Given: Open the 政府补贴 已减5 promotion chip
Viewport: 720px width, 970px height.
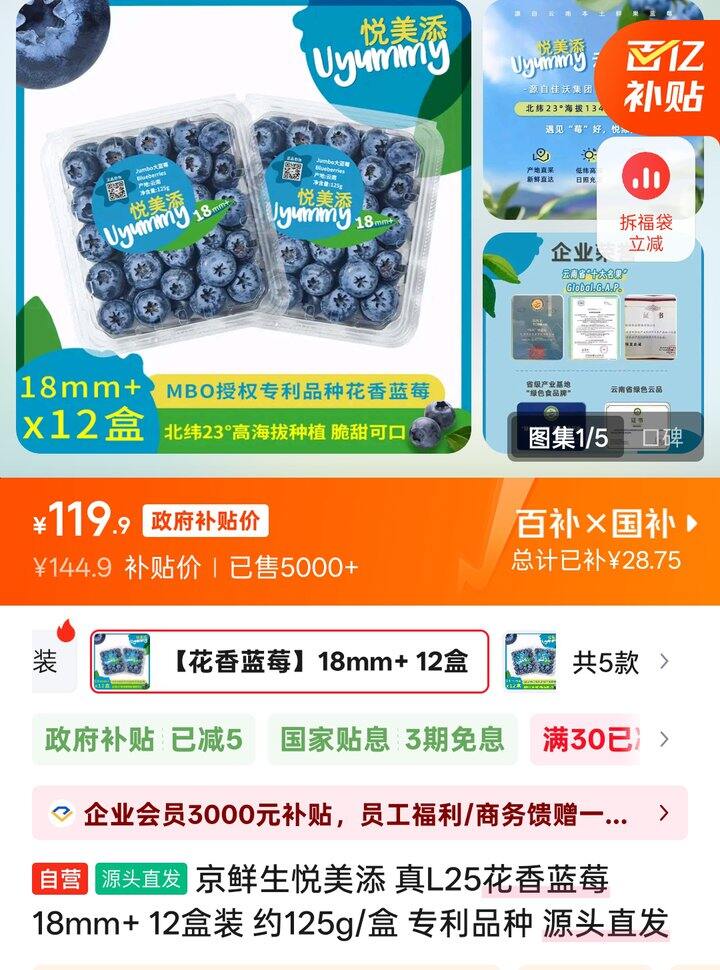Looking at the screenshot, I should [x=144, y=739].
